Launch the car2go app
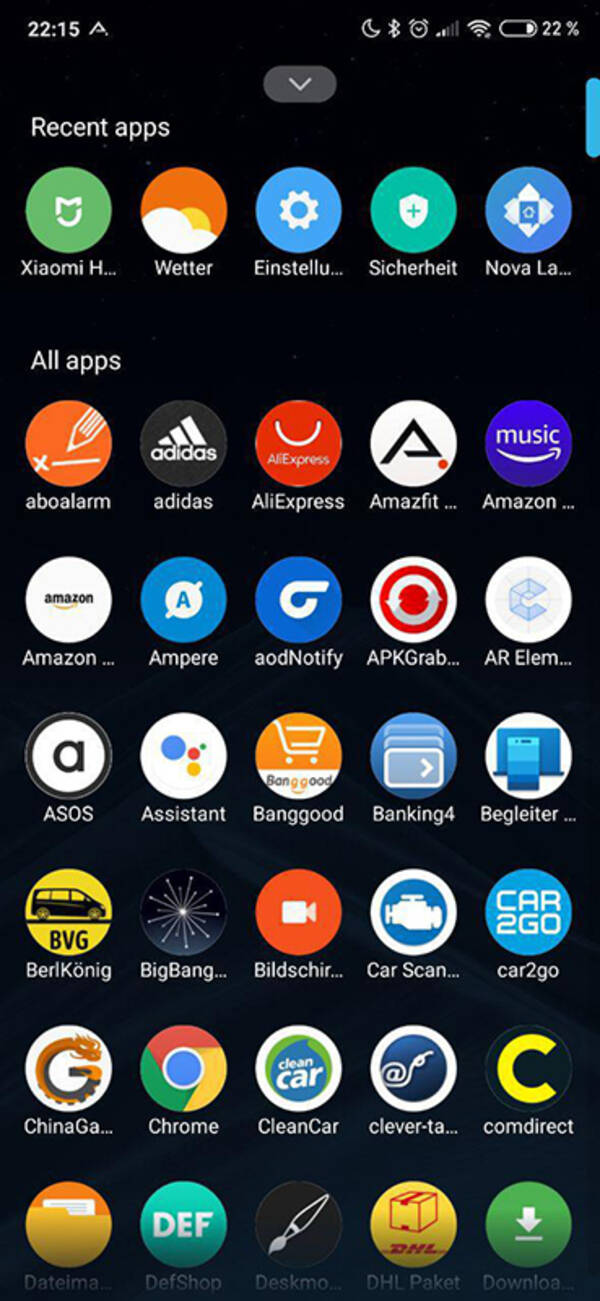This screenshot has height=1301, width=600. [528, 912]
